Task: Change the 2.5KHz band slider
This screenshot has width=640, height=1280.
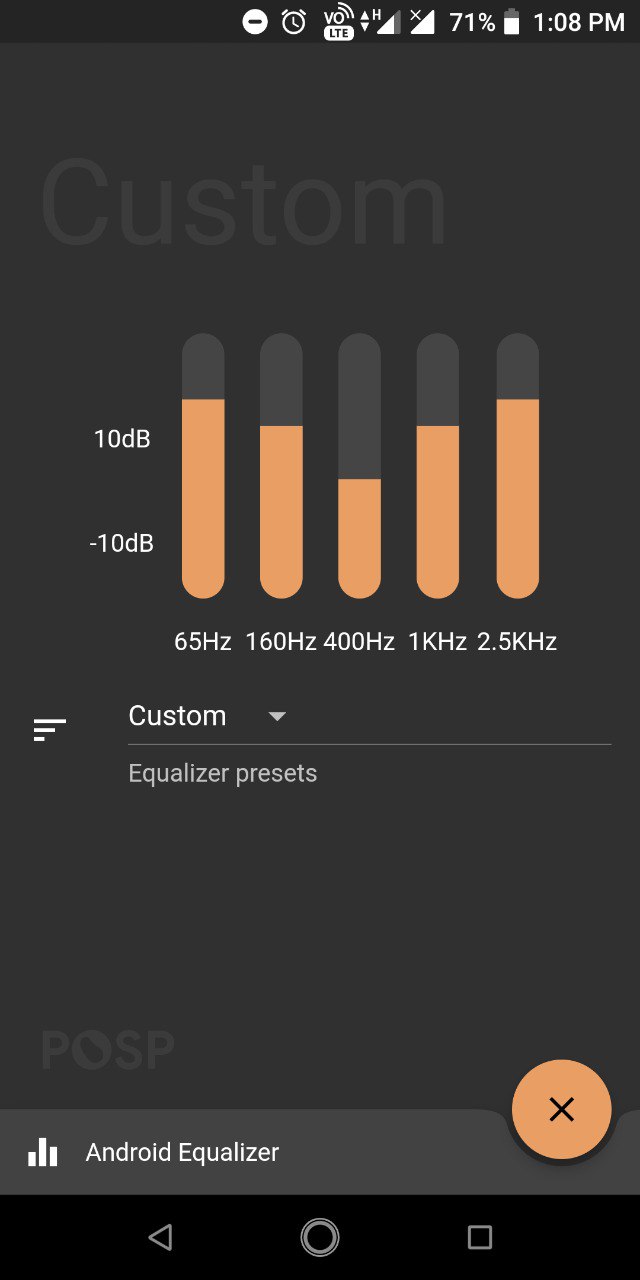Action: (x=518, y=466)
